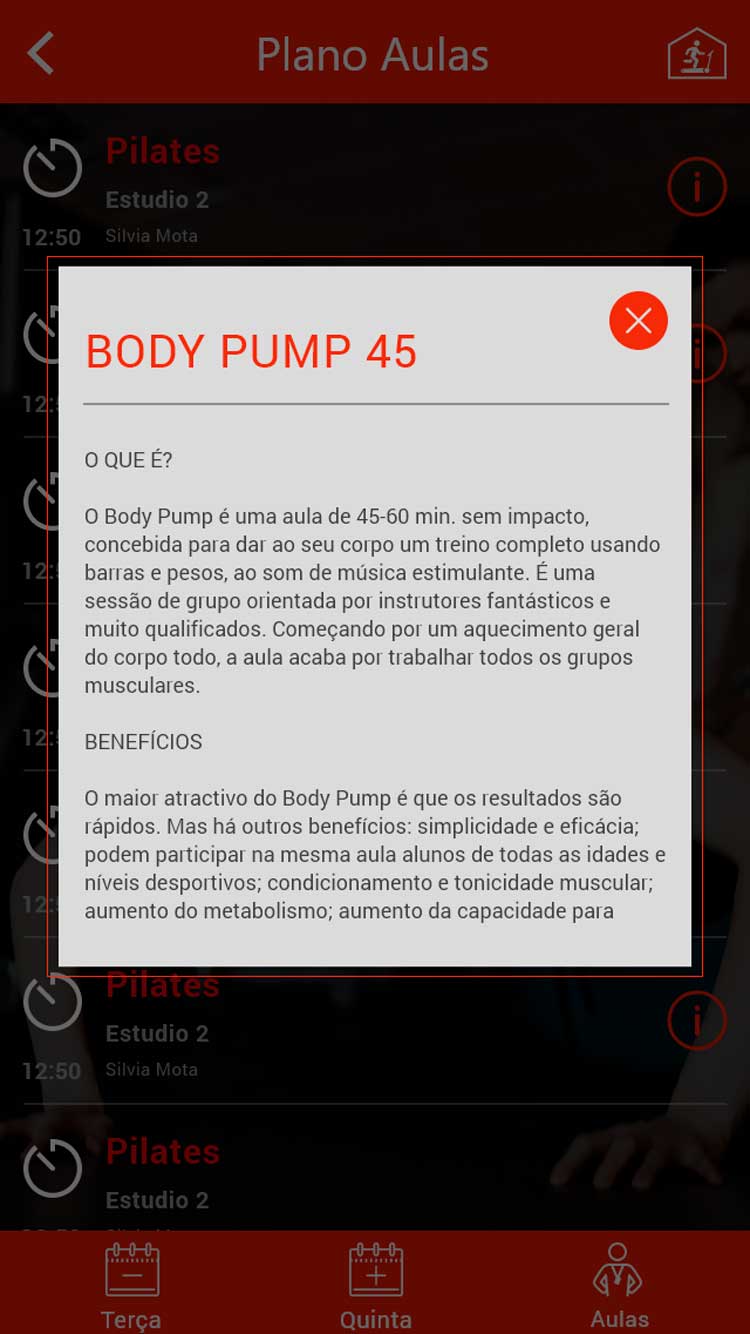The width and height of the screenshot is (750, 1334).
Task: Switch to the Quinta tab
Action: click(376, 1284)
